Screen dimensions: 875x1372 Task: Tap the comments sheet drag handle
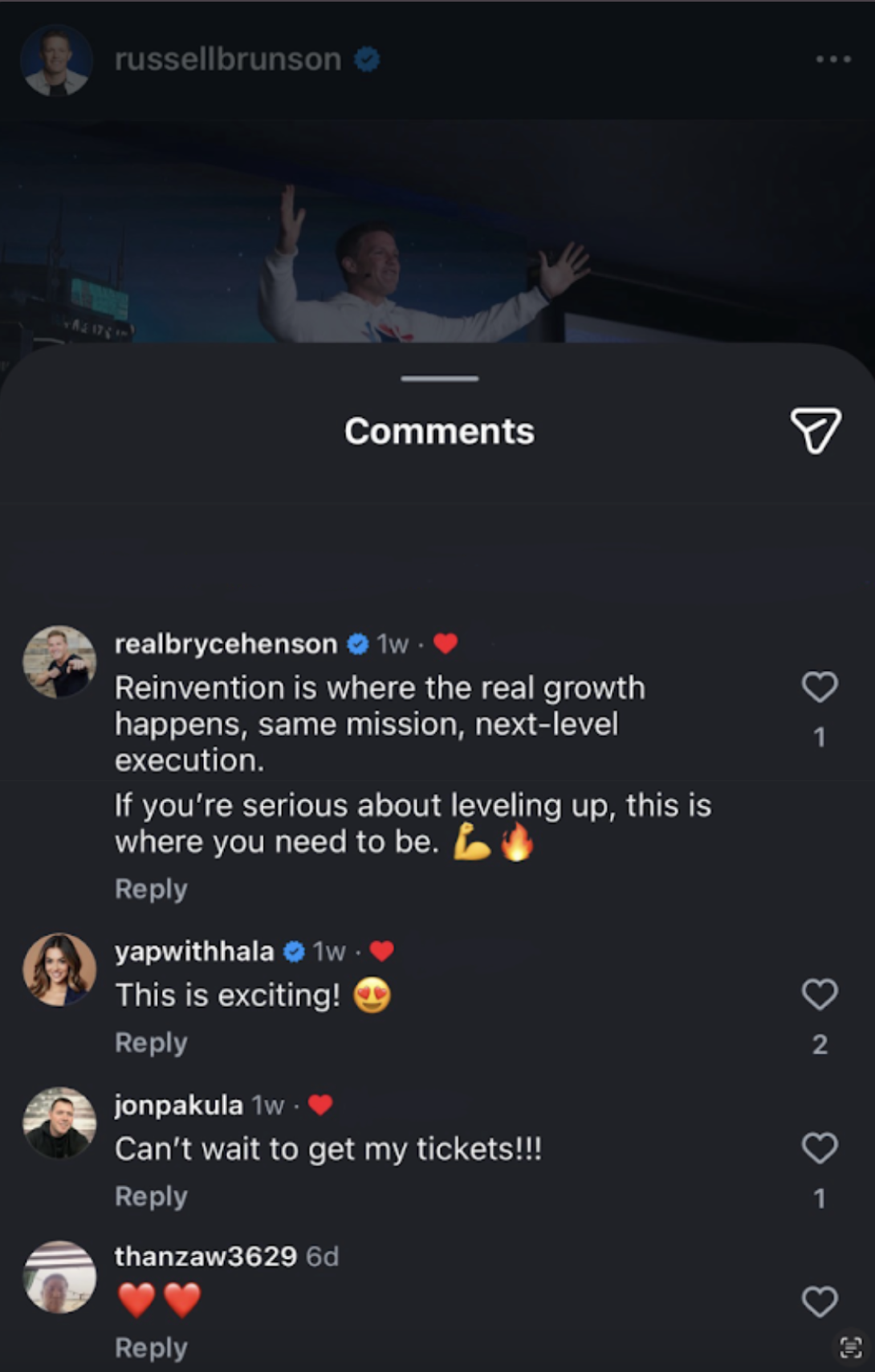coord(439,379)
